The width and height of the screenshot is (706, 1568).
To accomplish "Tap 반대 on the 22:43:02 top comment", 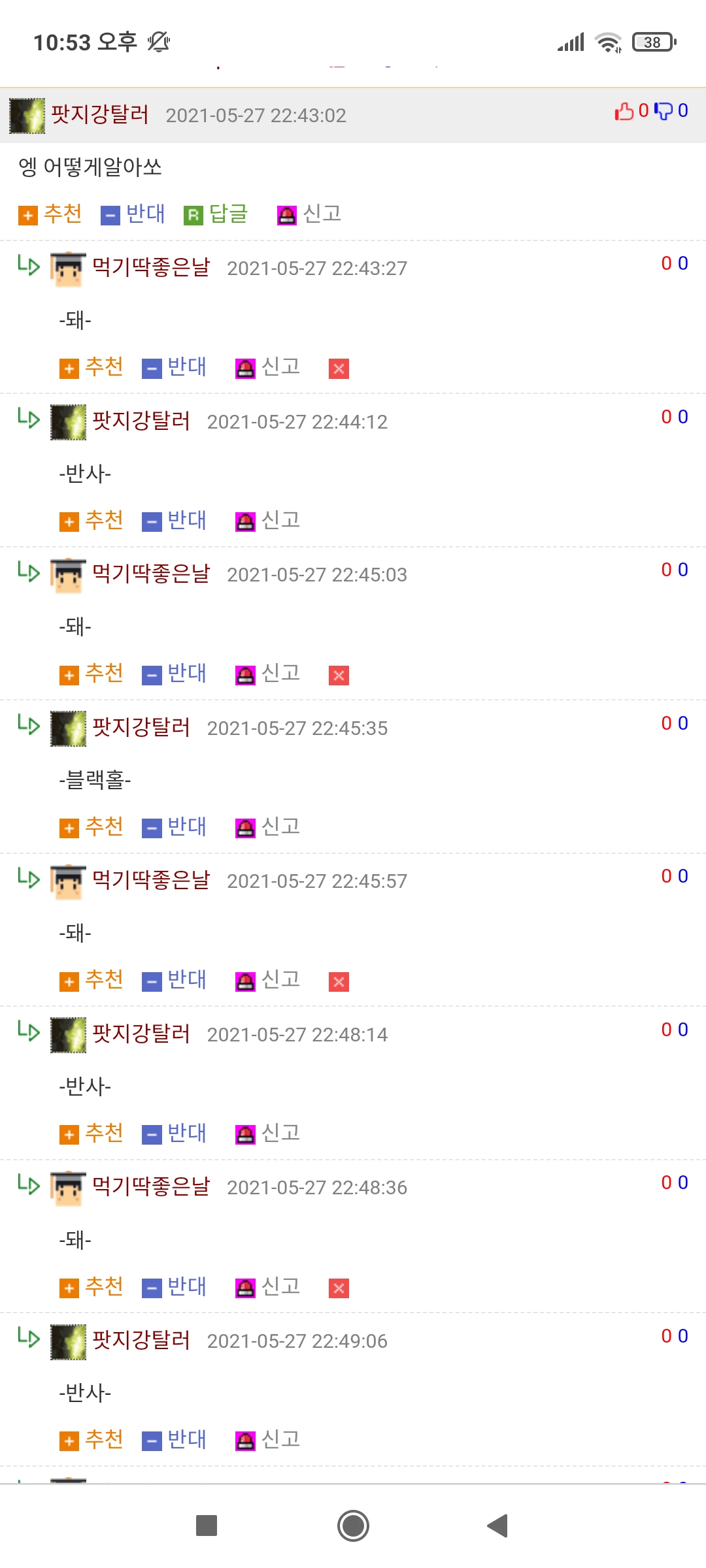I will tap(133, 214).
